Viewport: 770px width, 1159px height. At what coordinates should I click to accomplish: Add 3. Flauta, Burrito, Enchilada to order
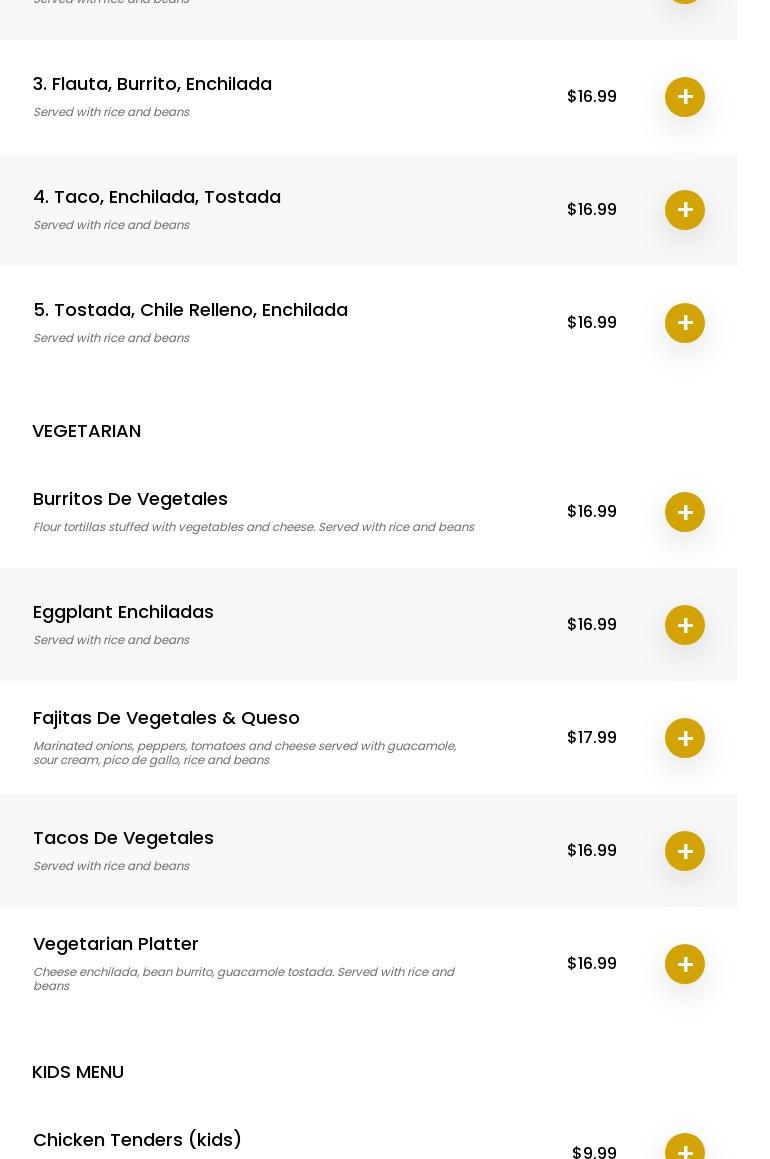[685, 97]
